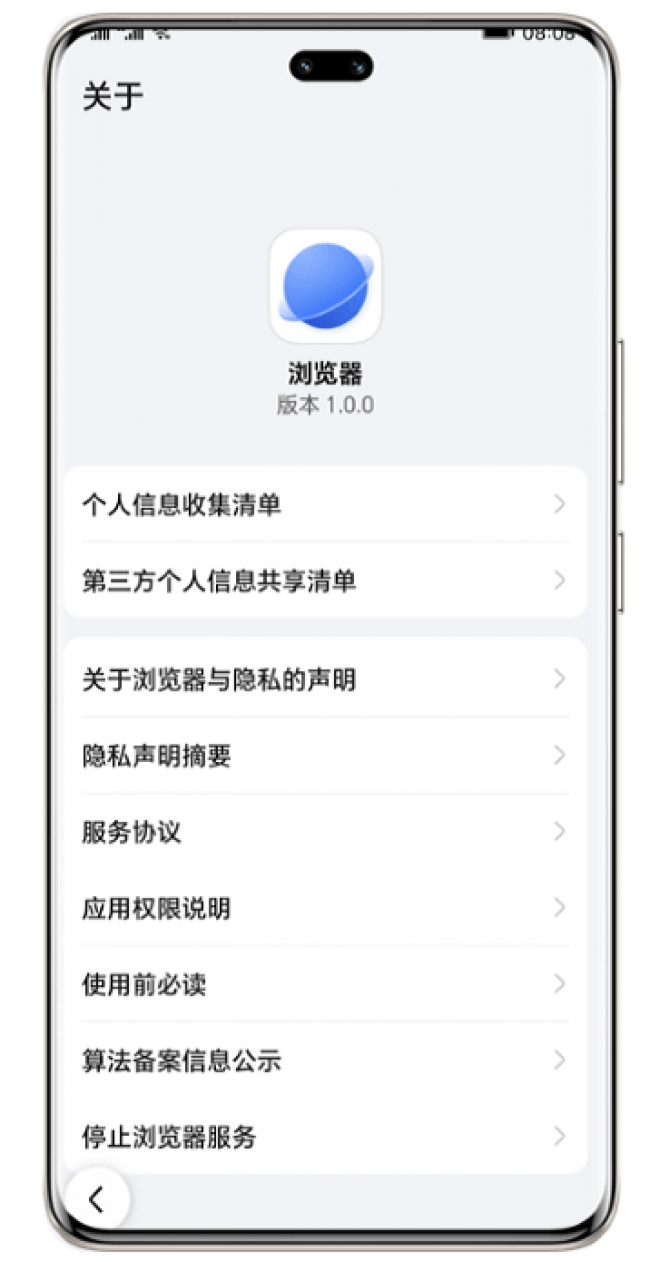This screenshot has width=650, height=1270.
Task: Open 隐私声明摘要
Action: pos(325,756)
